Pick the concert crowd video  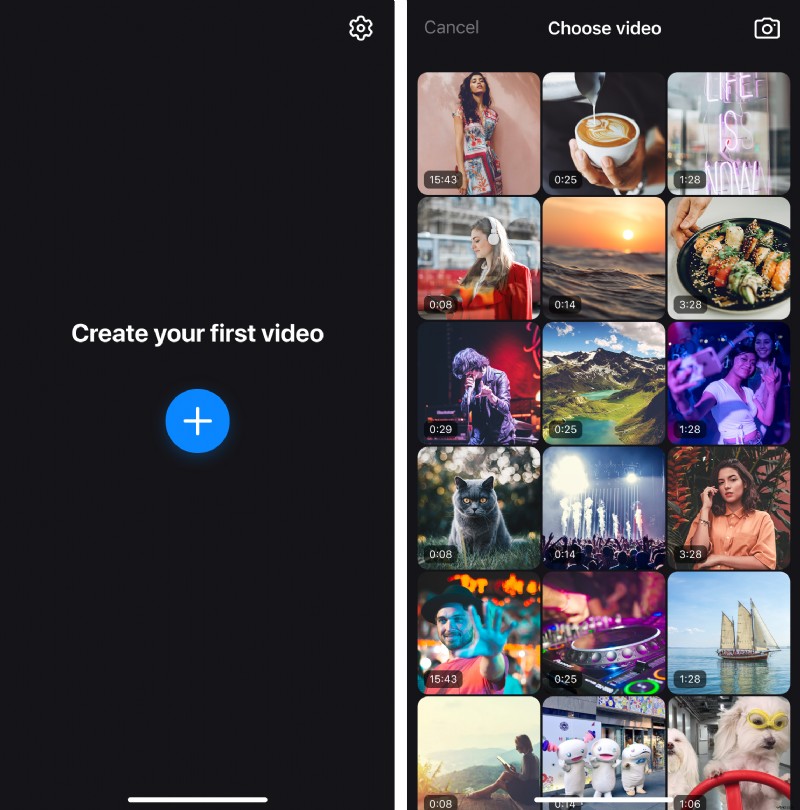(x=604, y=507)
